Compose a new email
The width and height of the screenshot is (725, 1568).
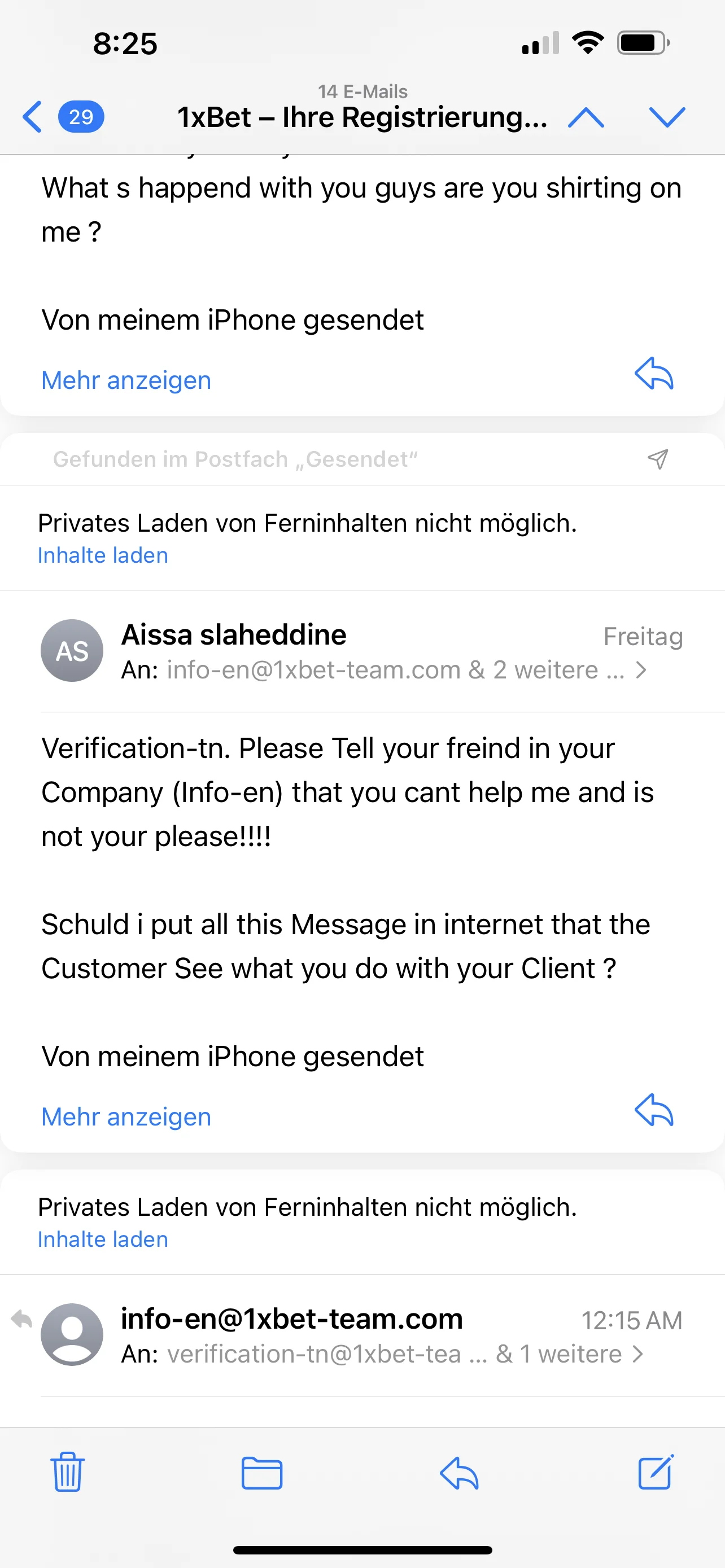click(x=656, y=1472)
